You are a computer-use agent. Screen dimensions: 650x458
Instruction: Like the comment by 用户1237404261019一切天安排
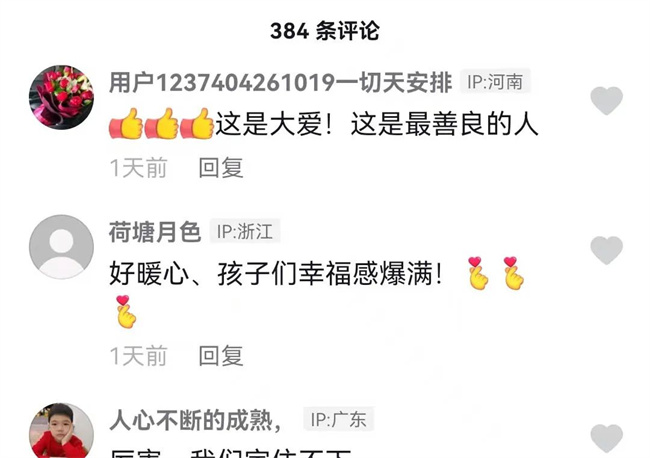(x=606, y=100)
